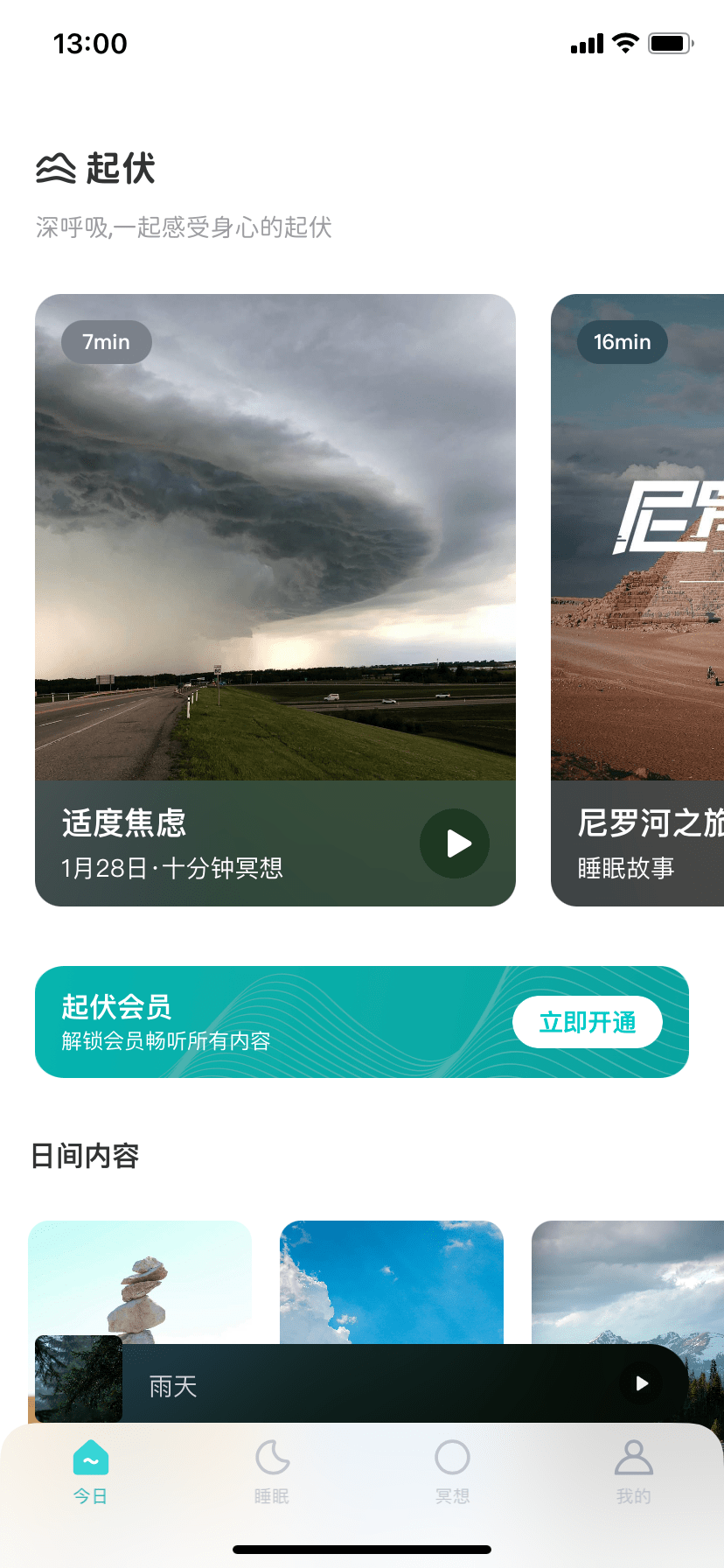Tap the 冥想 circle icon
The width and height of the screenshot is (724, 1568).
(x=452, y=1458)
